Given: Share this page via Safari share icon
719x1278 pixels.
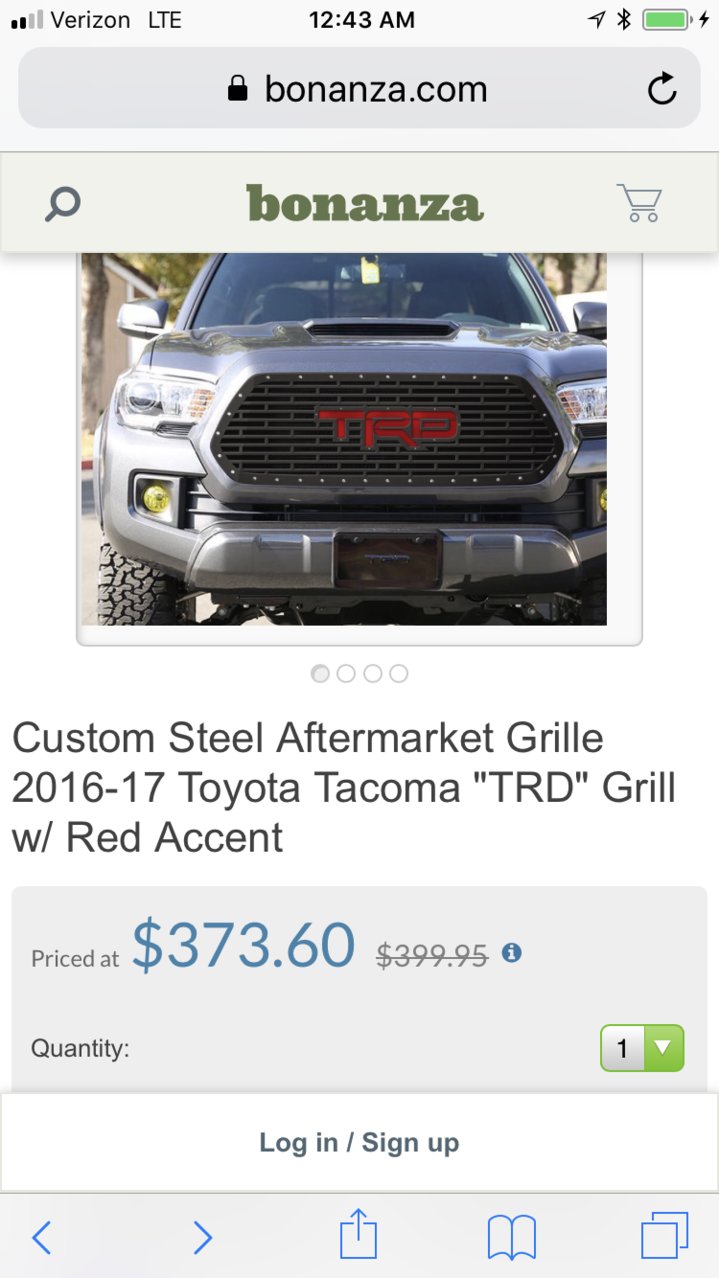Looking at the screenshot, I should [x=358, y=1235].
